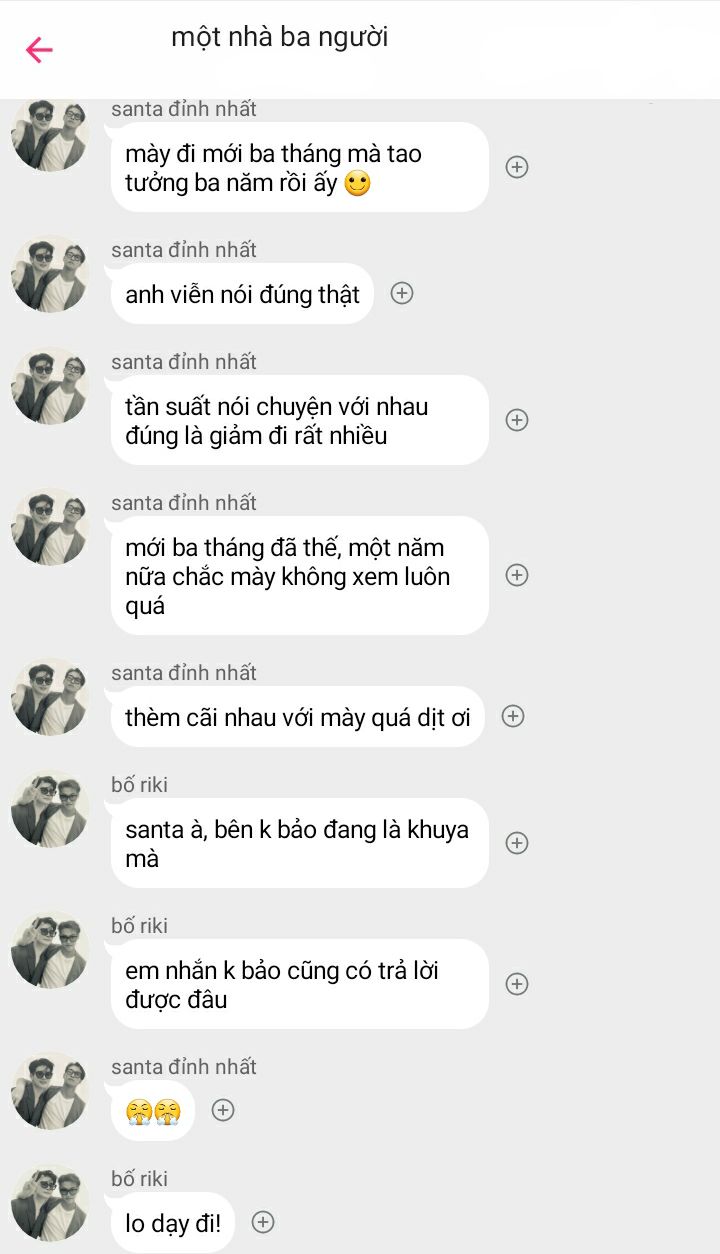React to "lo dạy đi!" message
720x1254 pixels.
point(263,1222)
